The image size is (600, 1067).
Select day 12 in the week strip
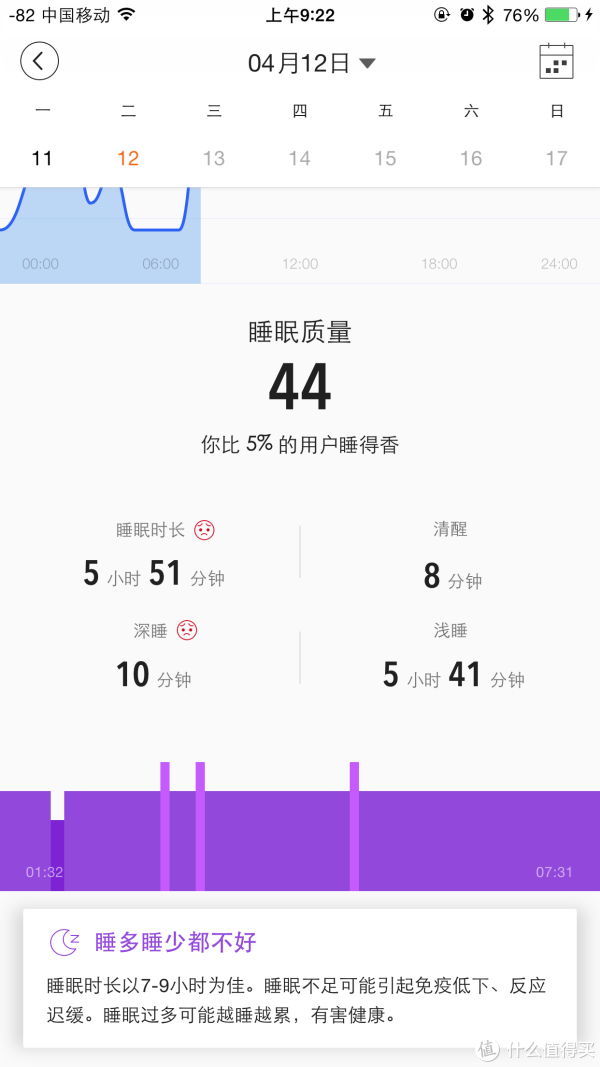click(x=128, y=159)
